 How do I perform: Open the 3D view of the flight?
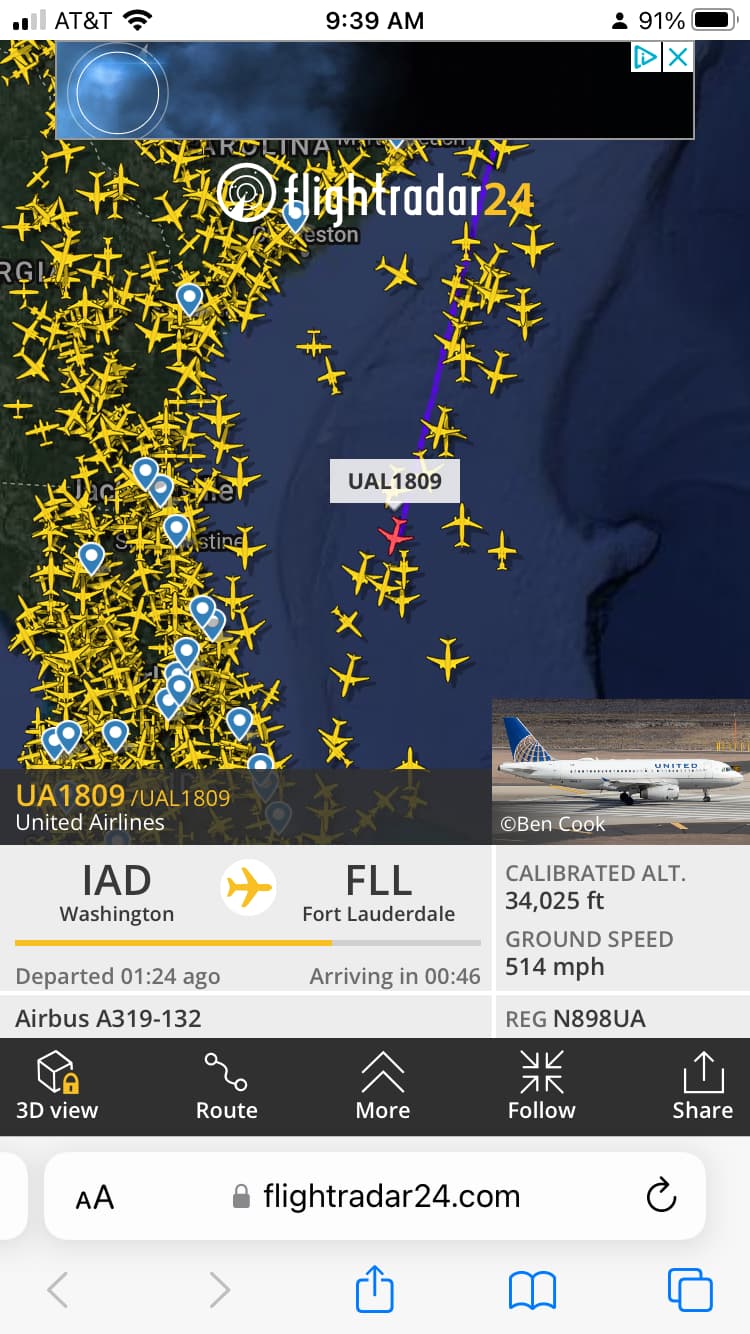pyautogui.click(x=57, y=1086)
